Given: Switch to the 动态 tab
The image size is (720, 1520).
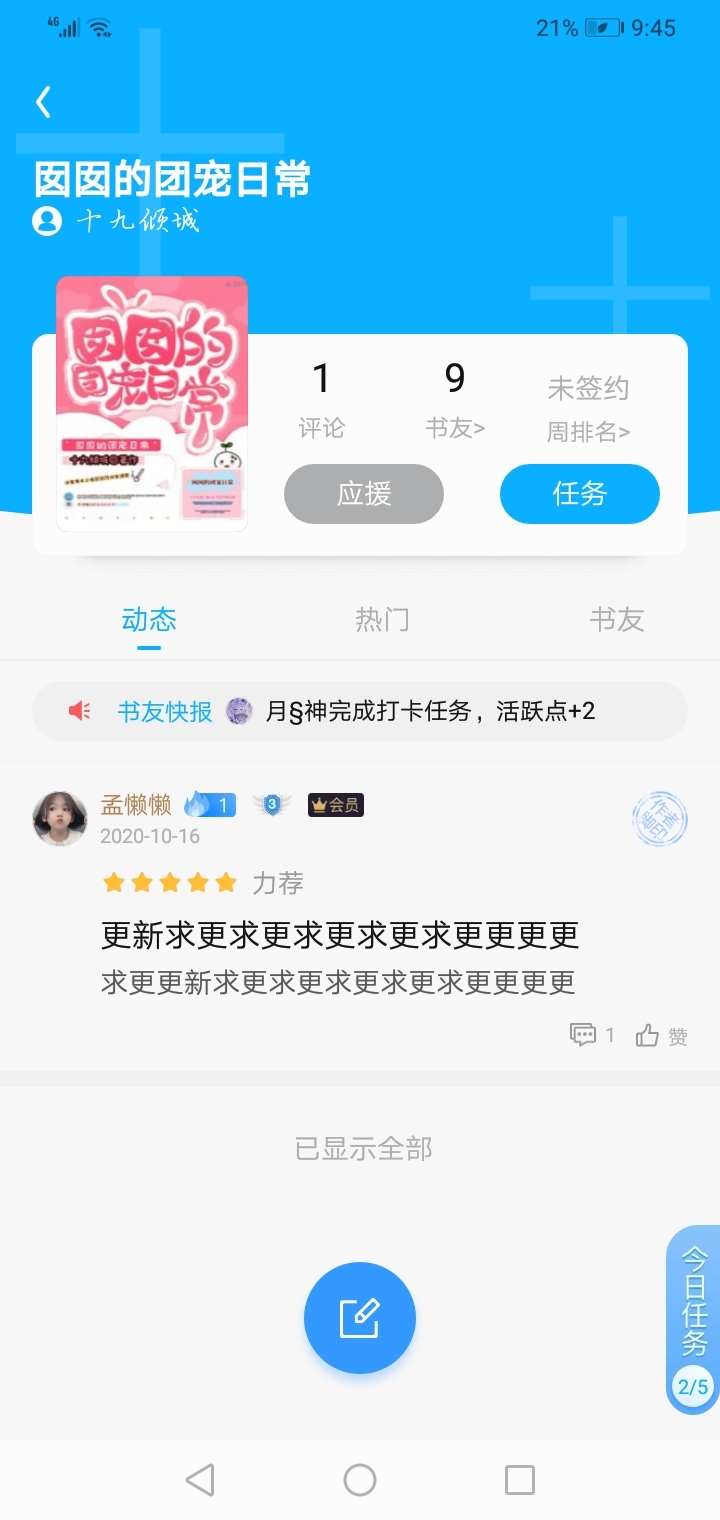Looking at the screenshot, I should [x=149, y=620].
